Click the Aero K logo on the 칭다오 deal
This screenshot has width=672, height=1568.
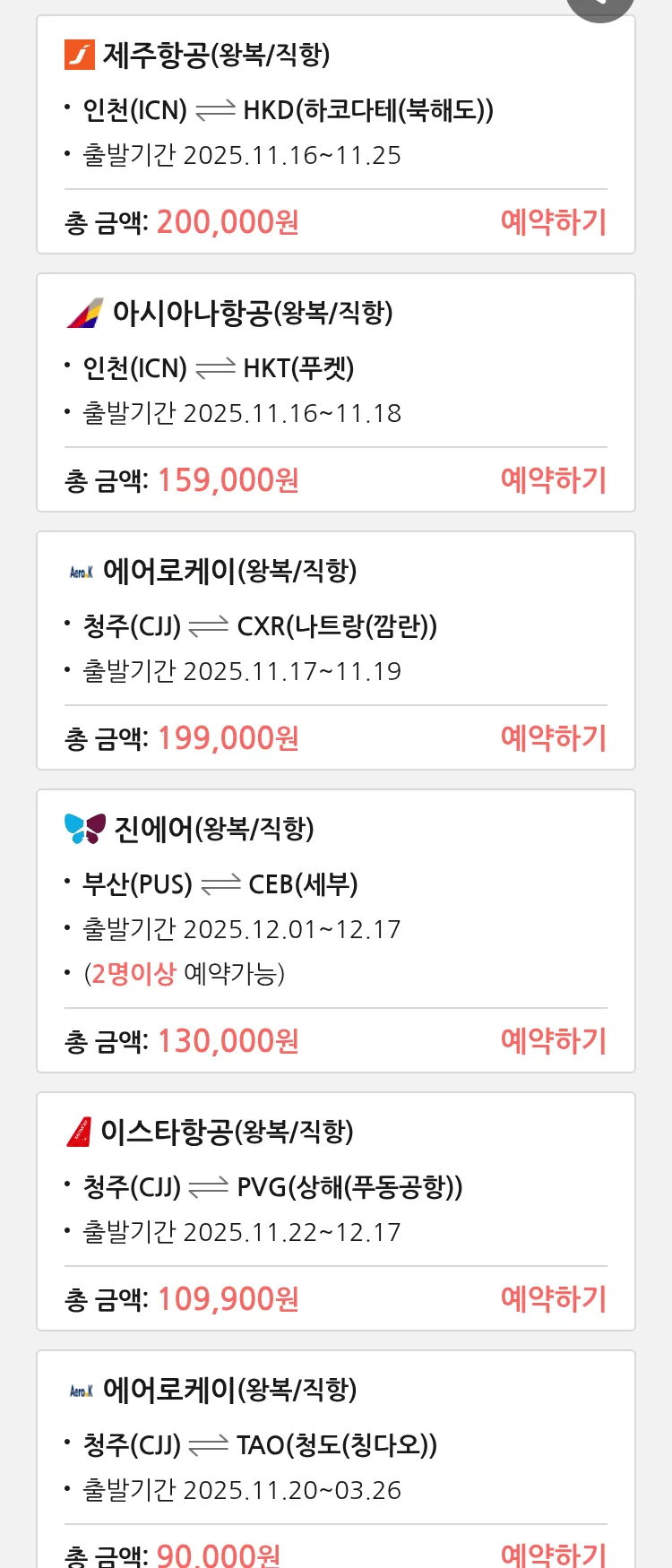(x=82, y=1390)
